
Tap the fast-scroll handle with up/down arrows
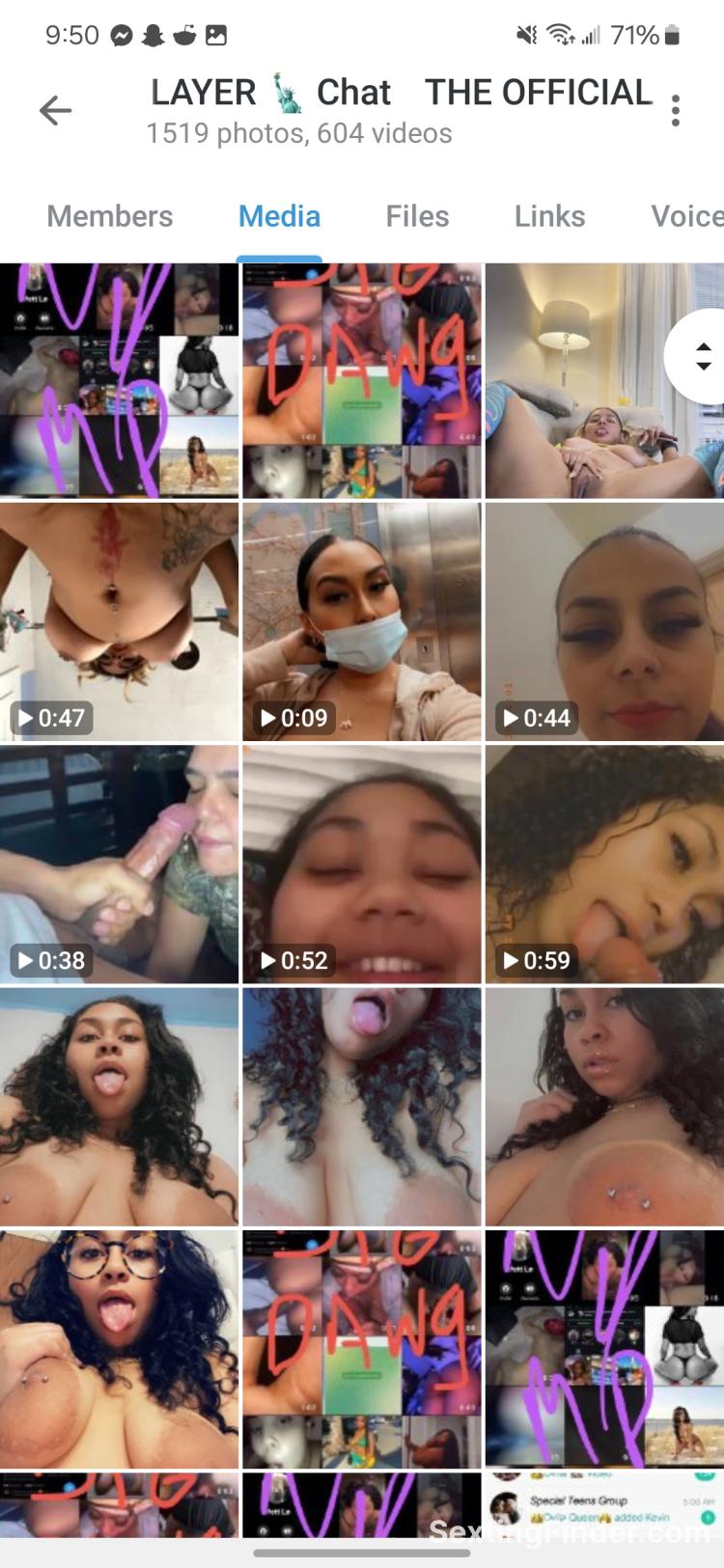click(x=702, y=356)
